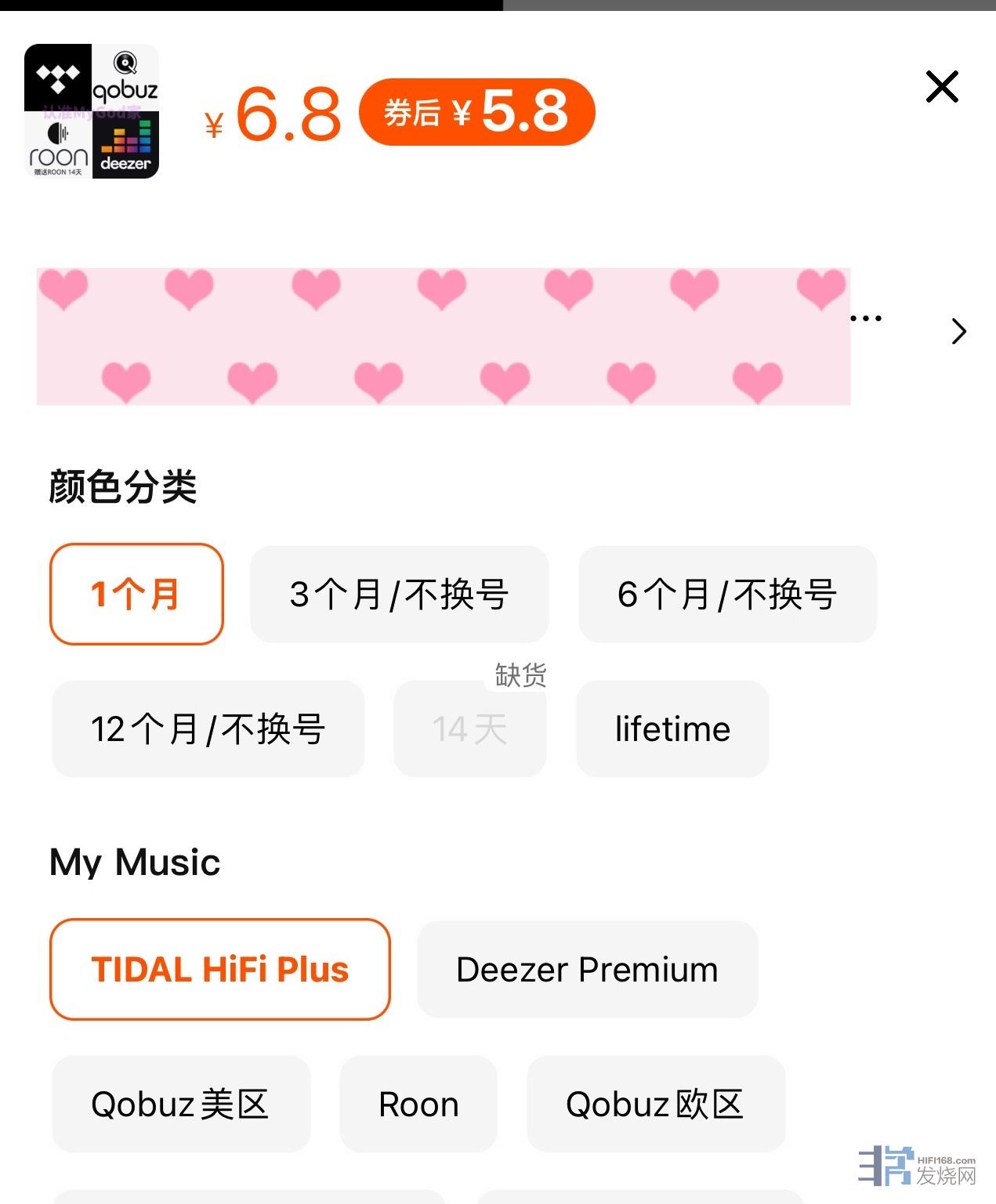Close the product options sheet
Viewport: 996px width, 1204px height.
point(941,87)
